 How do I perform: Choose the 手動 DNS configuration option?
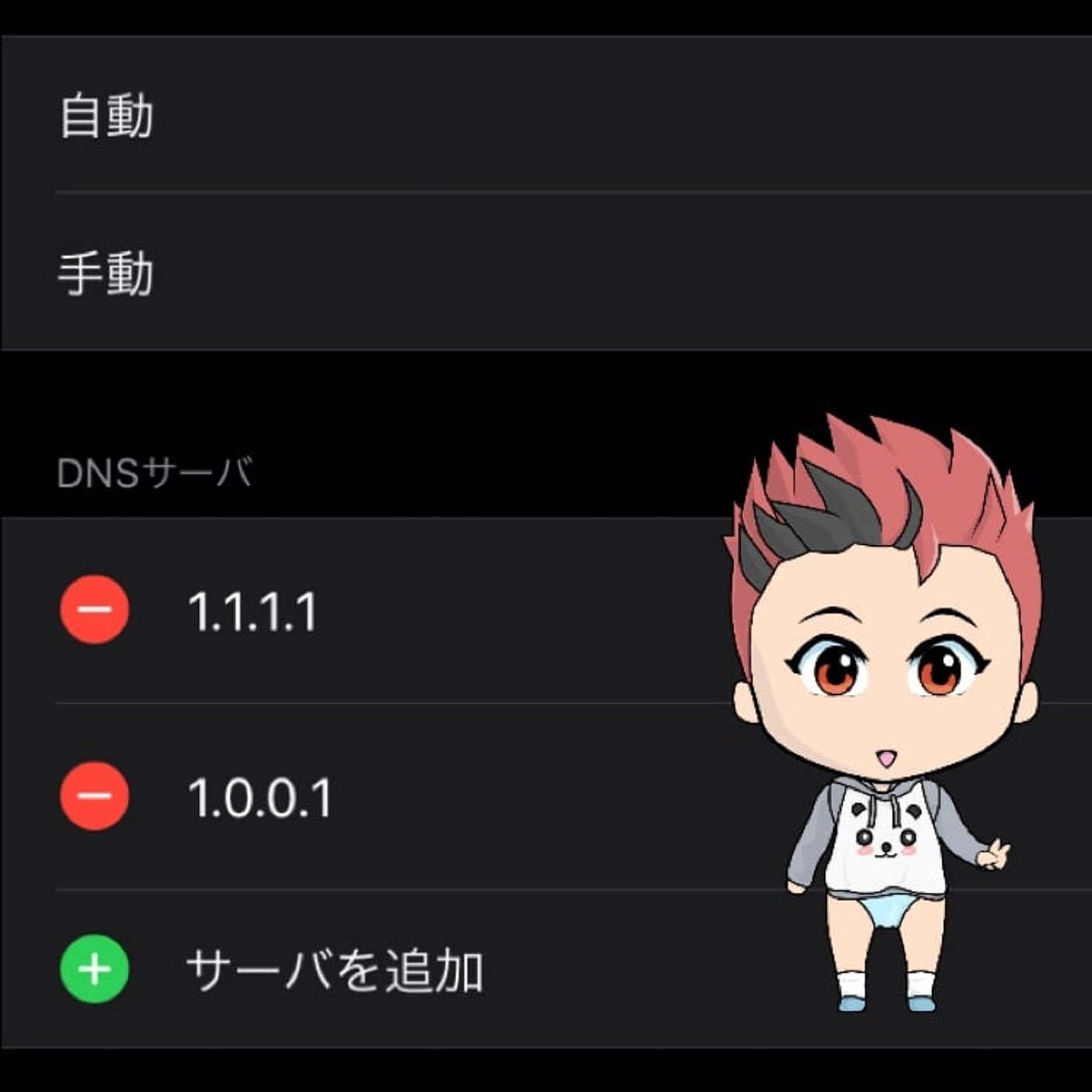coord(107,273)
